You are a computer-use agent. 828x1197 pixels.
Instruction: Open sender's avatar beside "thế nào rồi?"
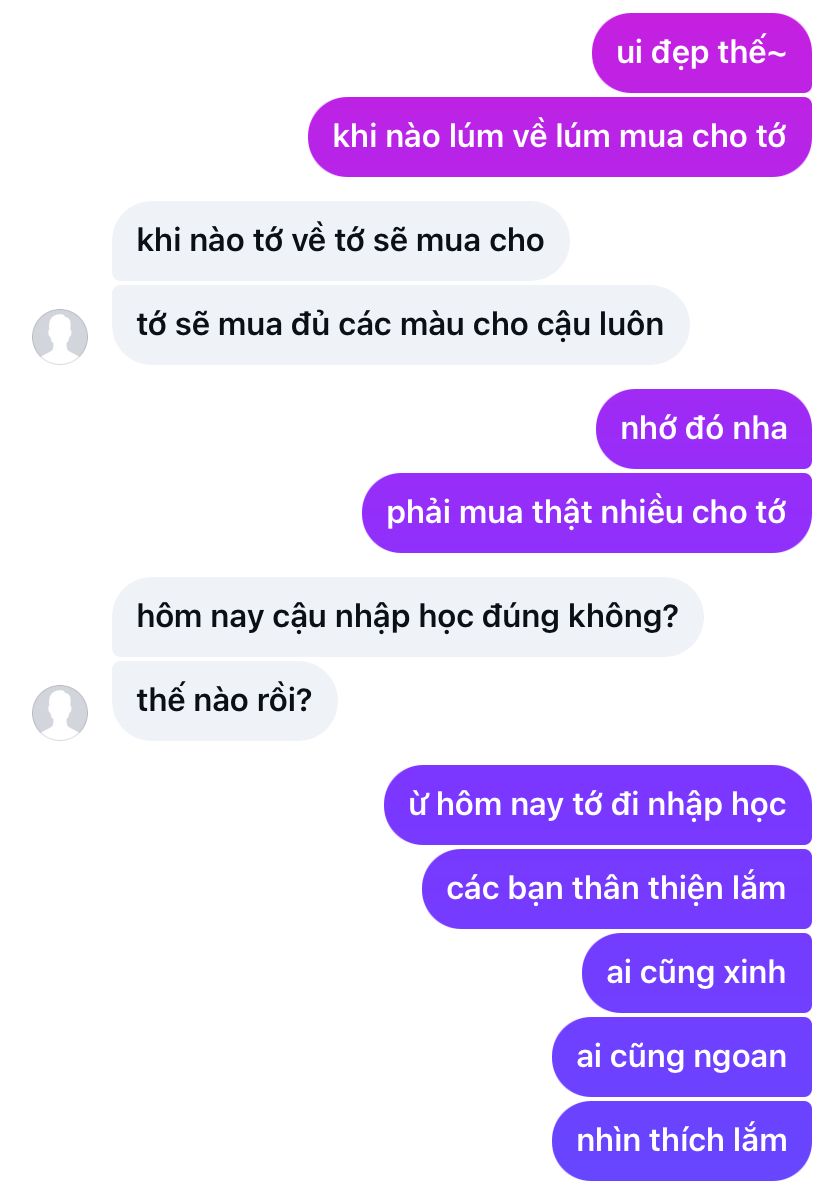[60, 712]
